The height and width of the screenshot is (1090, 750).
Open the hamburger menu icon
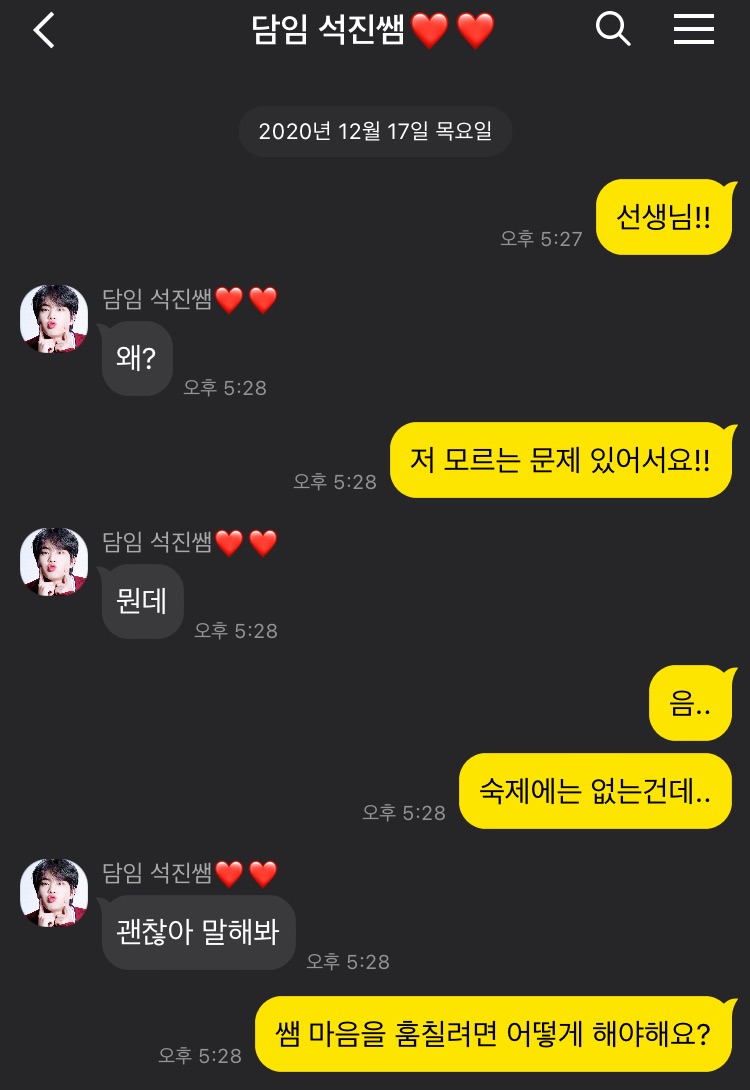coord(693,29)
